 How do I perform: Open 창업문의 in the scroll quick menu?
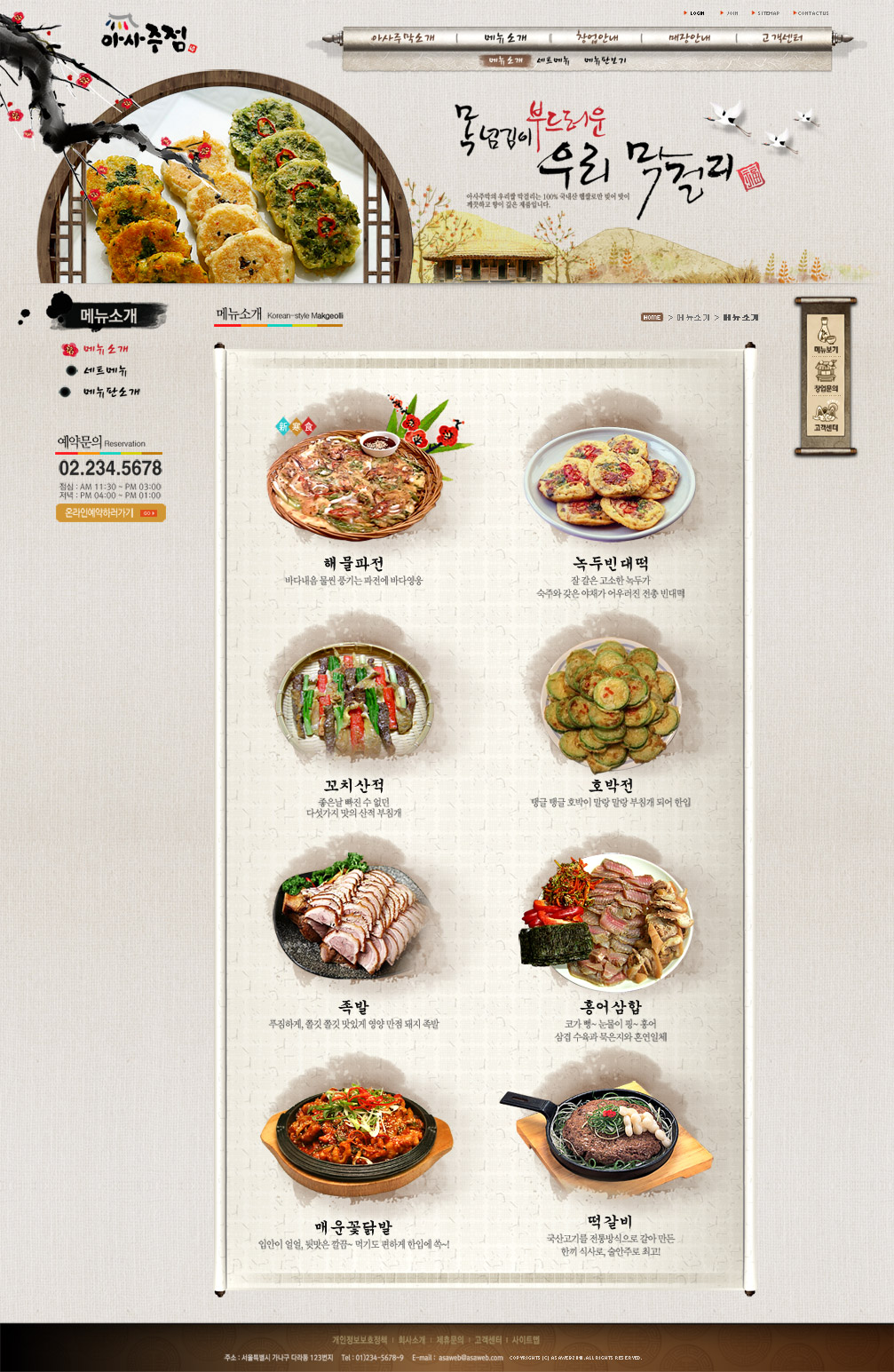click(x=826, y=377)
